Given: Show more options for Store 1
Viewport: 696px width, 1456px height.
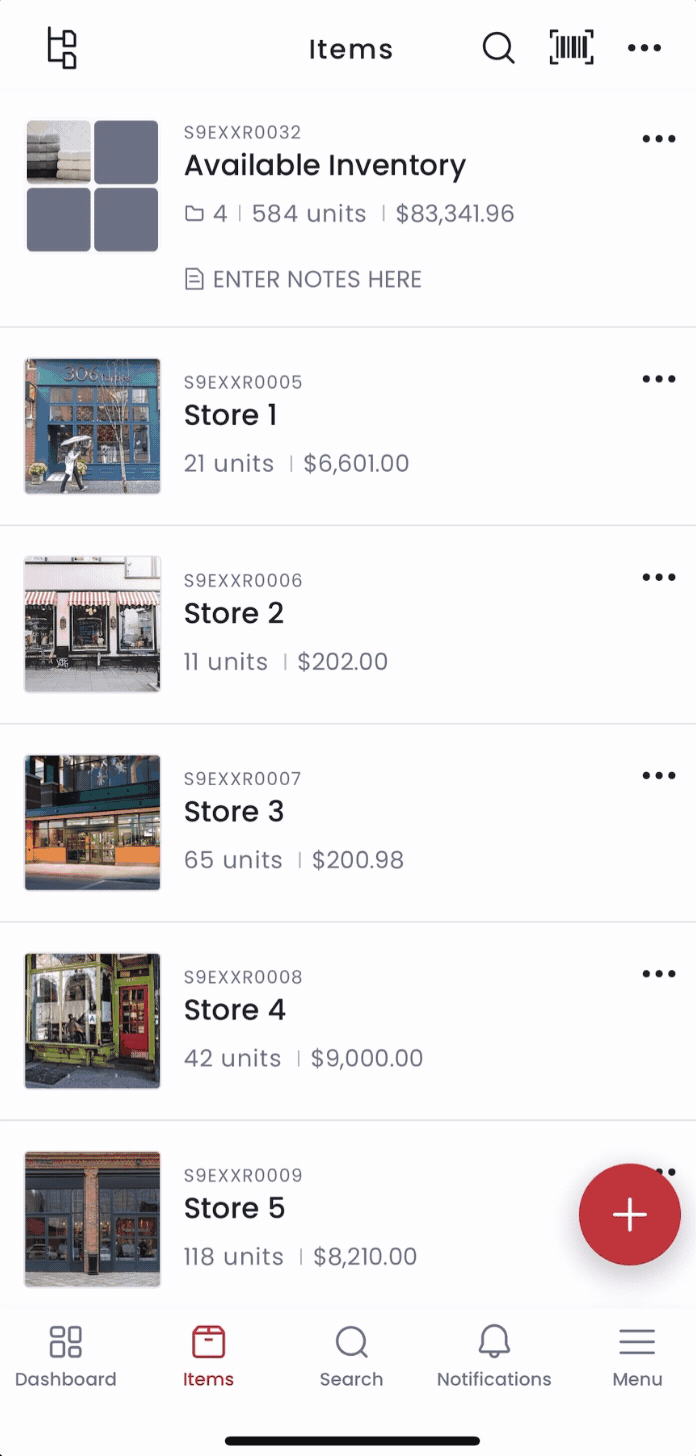Looking at the screenshot, I should click(658, 379).
